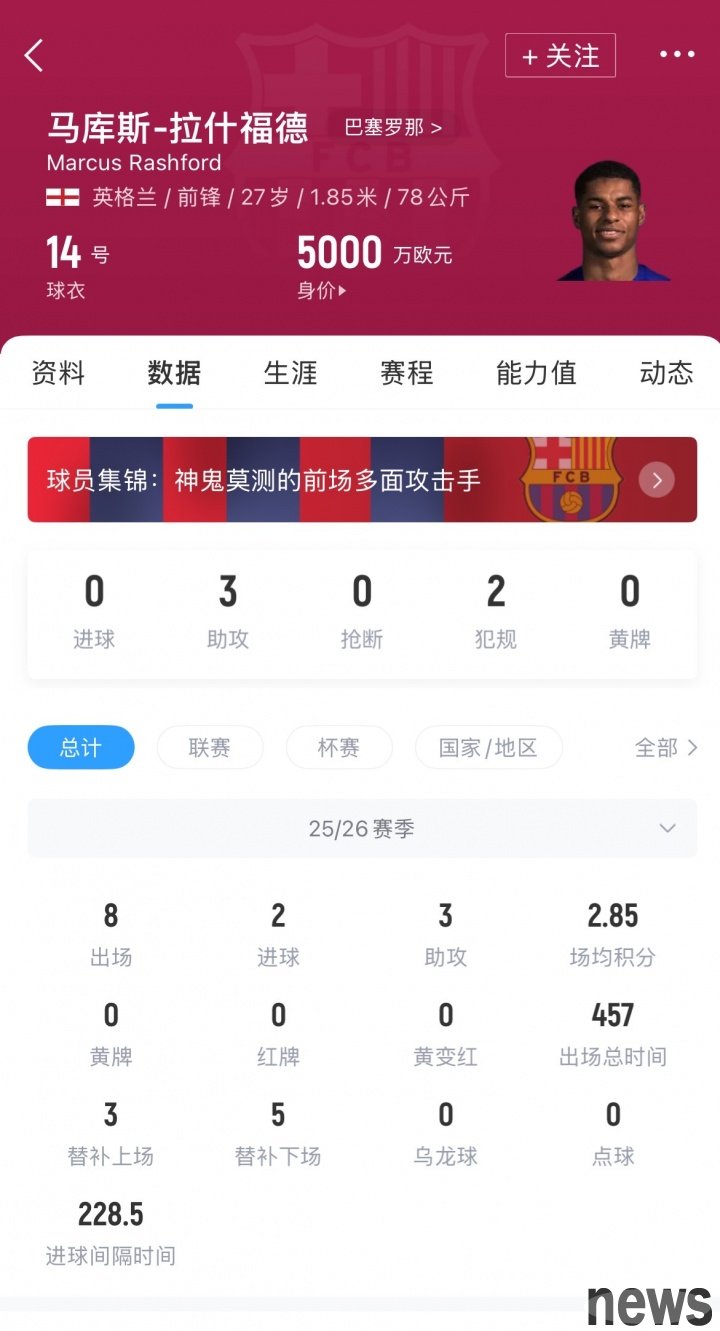Expand the 25/26赛季 season dropdown
Screen dimensions: 720x1331
[x=362, y=828]
